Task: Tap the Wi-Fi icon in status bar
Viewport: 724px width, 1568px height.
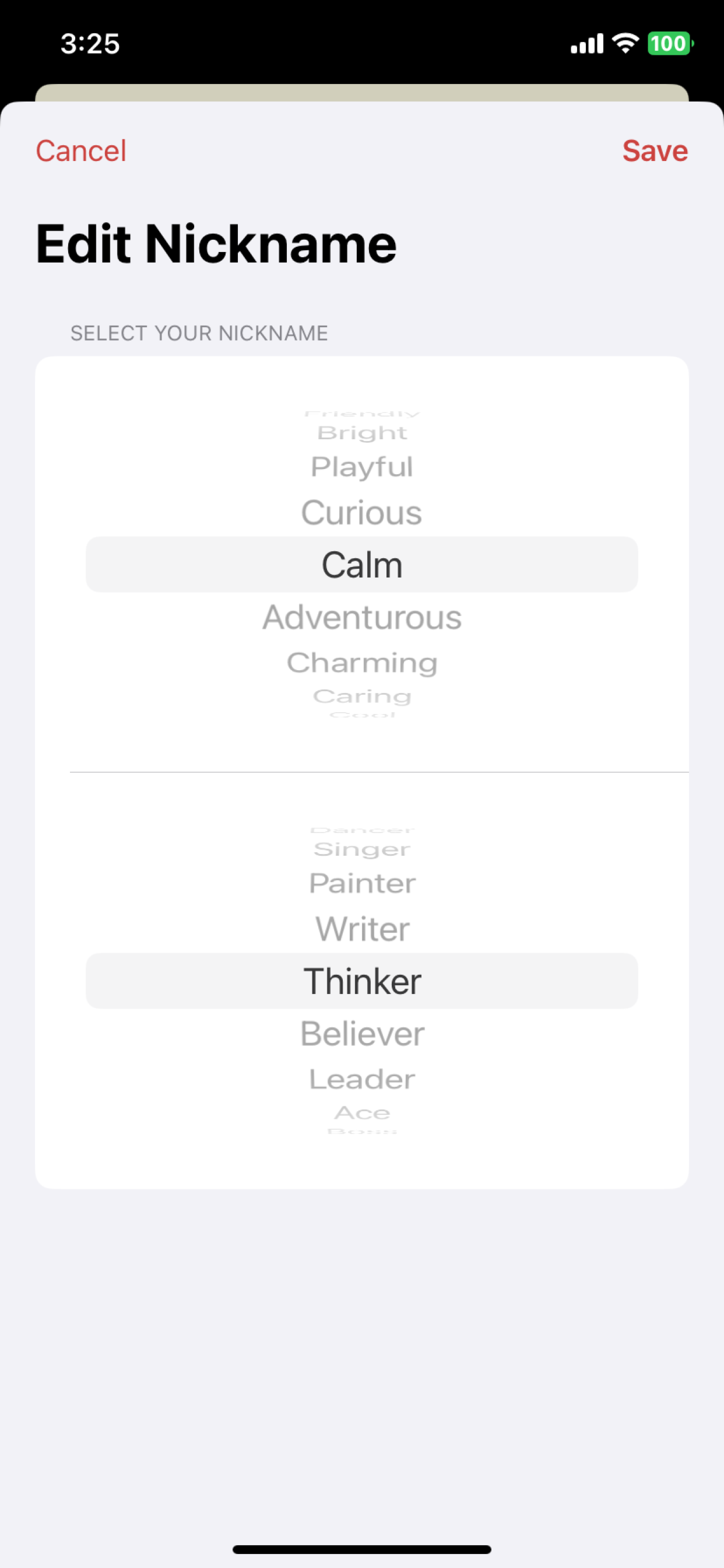Action: click(624, 43)
